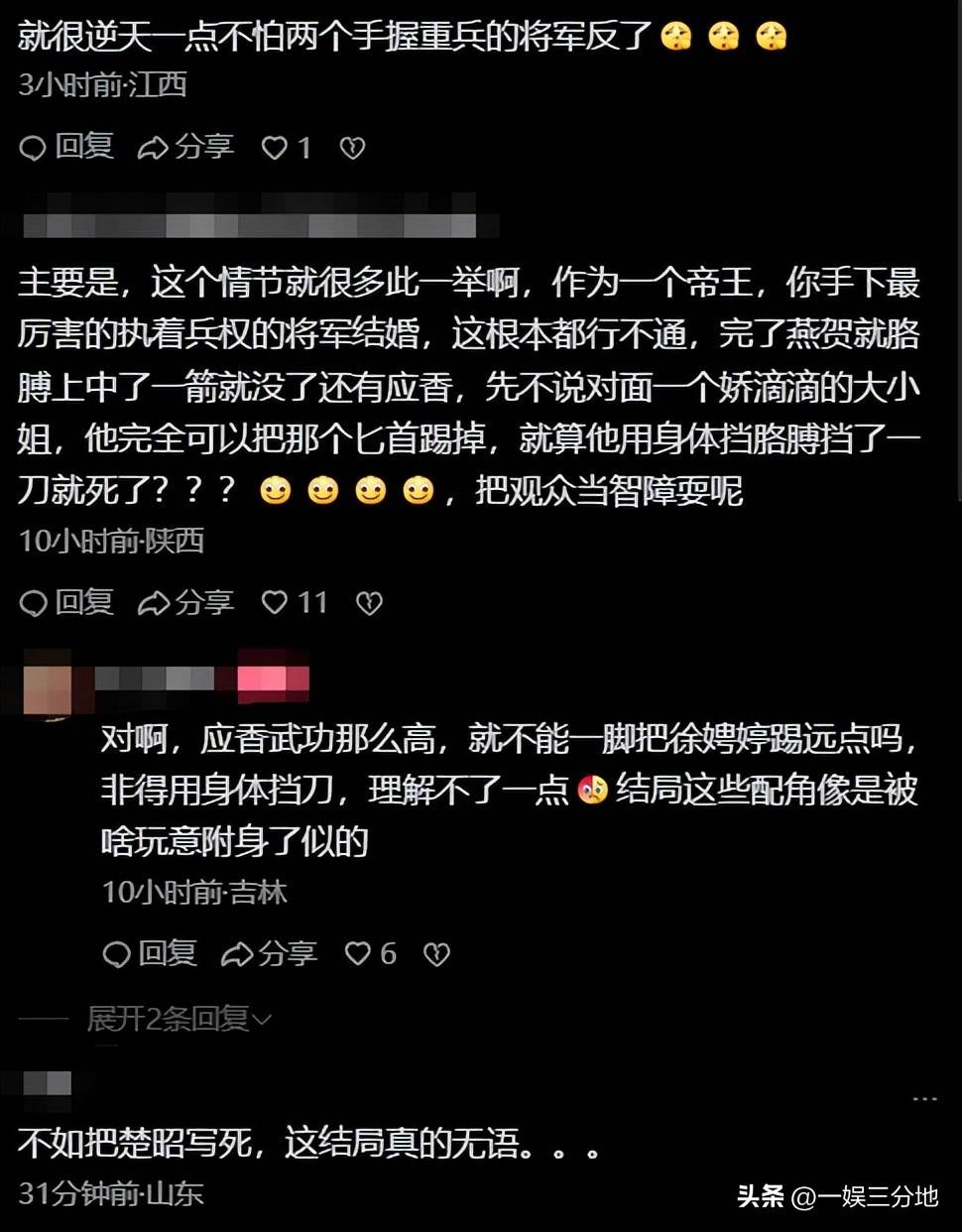Viewport: 962px width, 1232px height.
Task: Expand 展开2条回复
Action: click(x=179, y=1019)
